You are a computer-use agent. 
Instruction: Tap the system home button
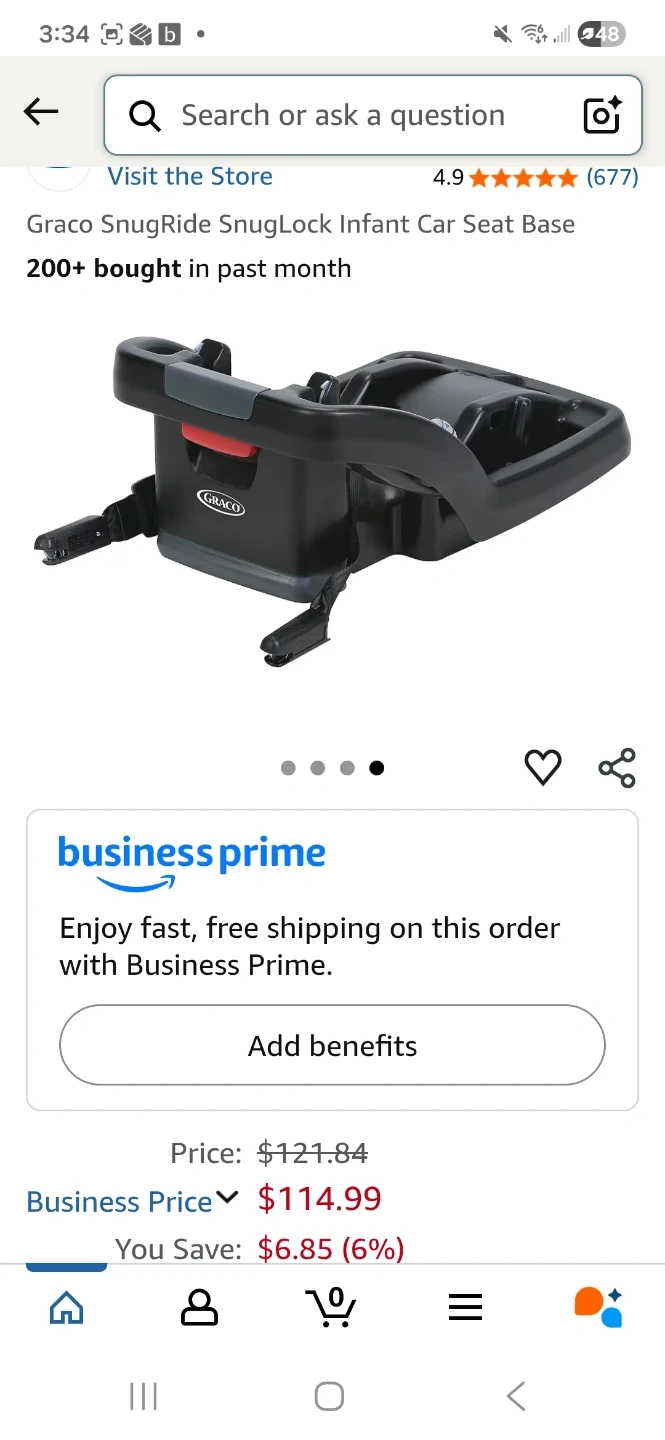pos(329,1396)
